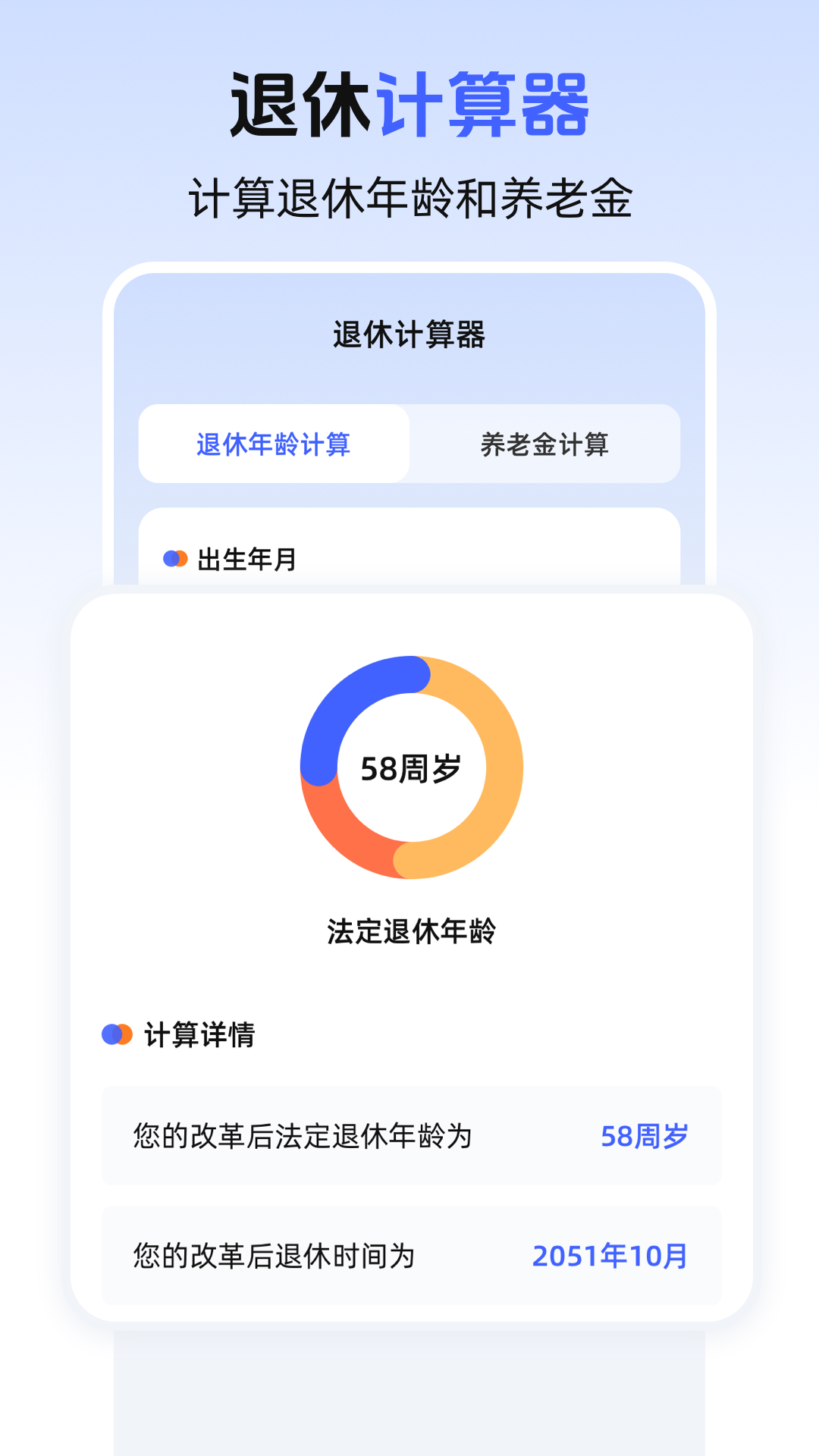Click the circular progress ring center

pos(412,767)
